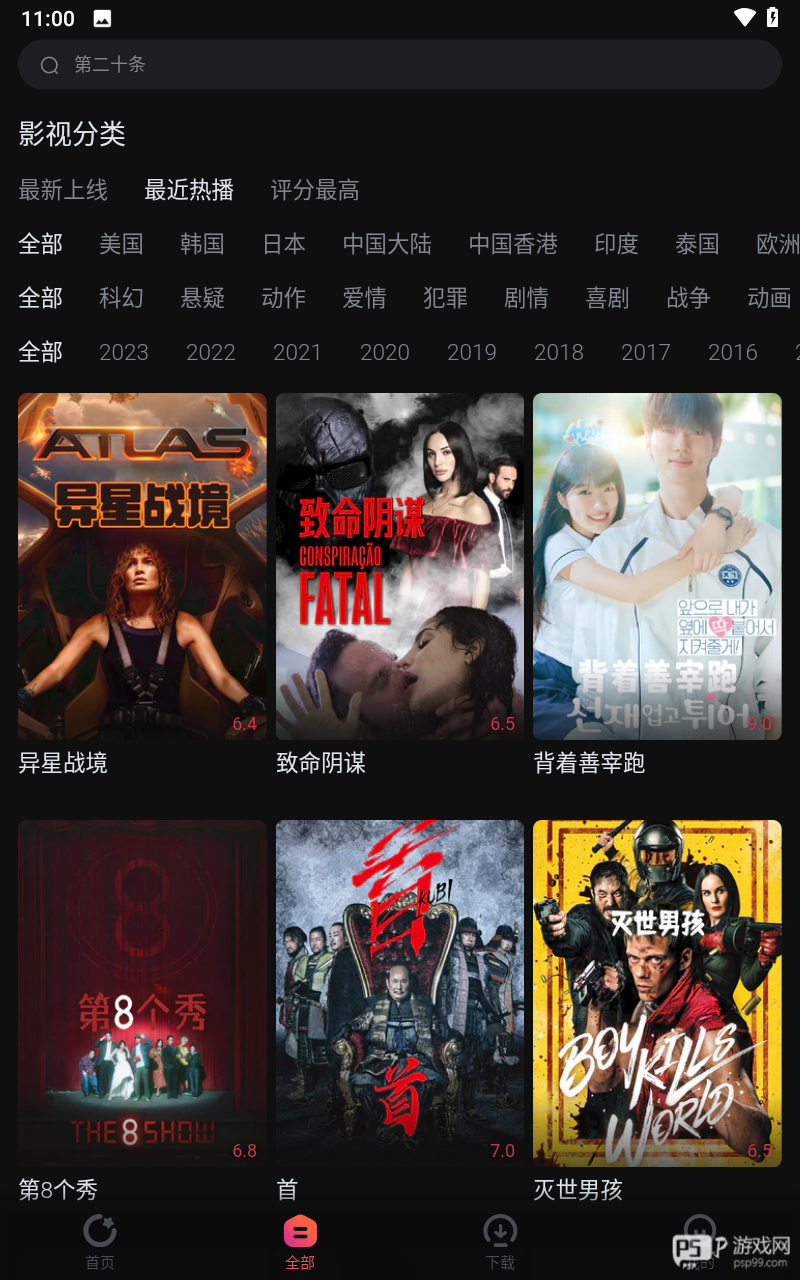The height and width of the screenshot is (1280, 800).
Task: Open the 致命阴谋 movie card
Action: pyautogui.click(x=400, y=566)
